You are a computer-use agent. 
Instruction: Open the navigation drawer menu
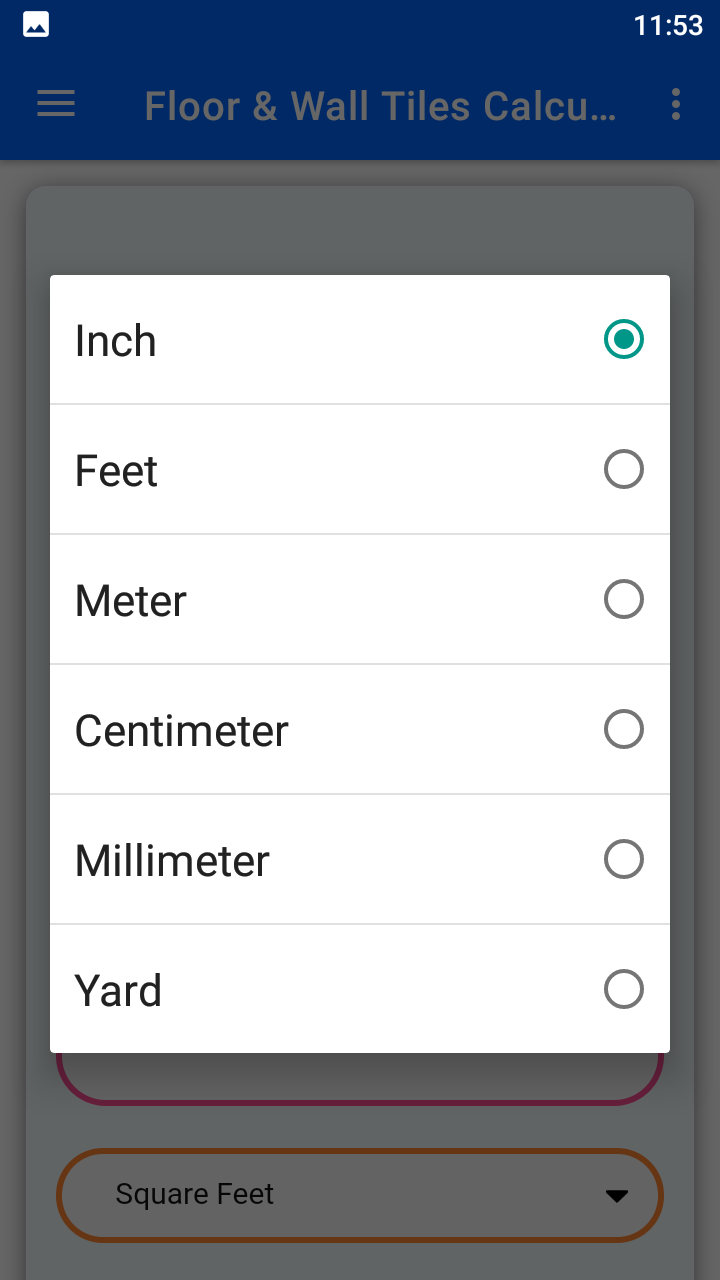(x=55, y=104)
